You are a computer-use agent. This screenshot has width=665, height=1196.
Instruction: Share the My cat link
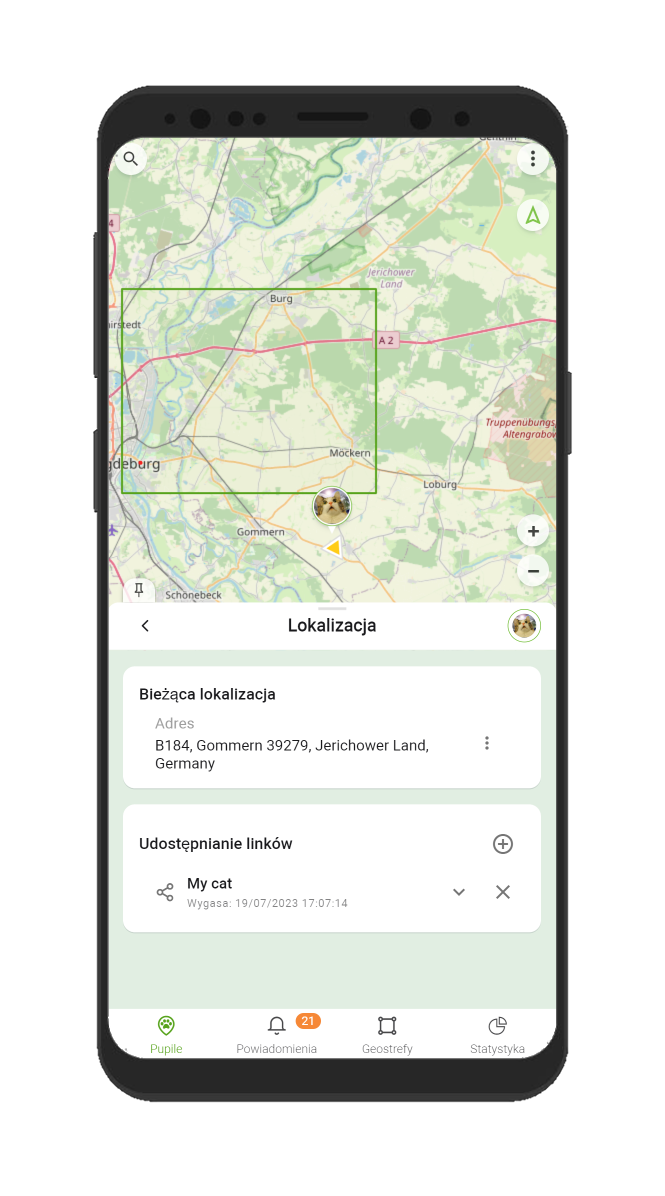(165, 893)
